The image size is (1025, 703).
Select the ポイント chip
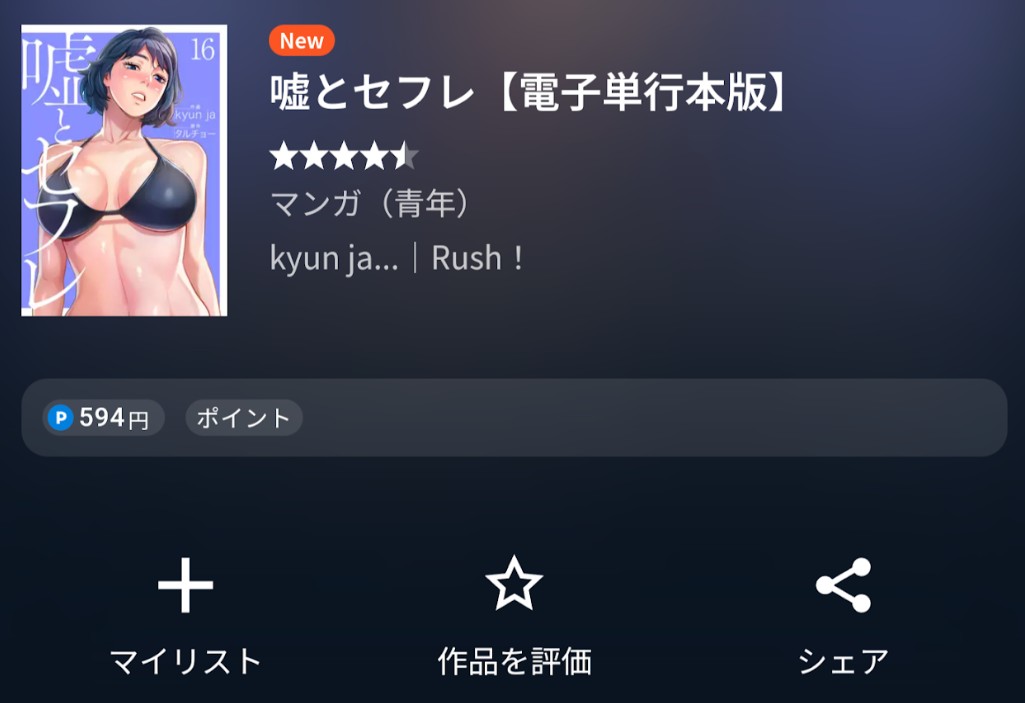coord(244,418)
